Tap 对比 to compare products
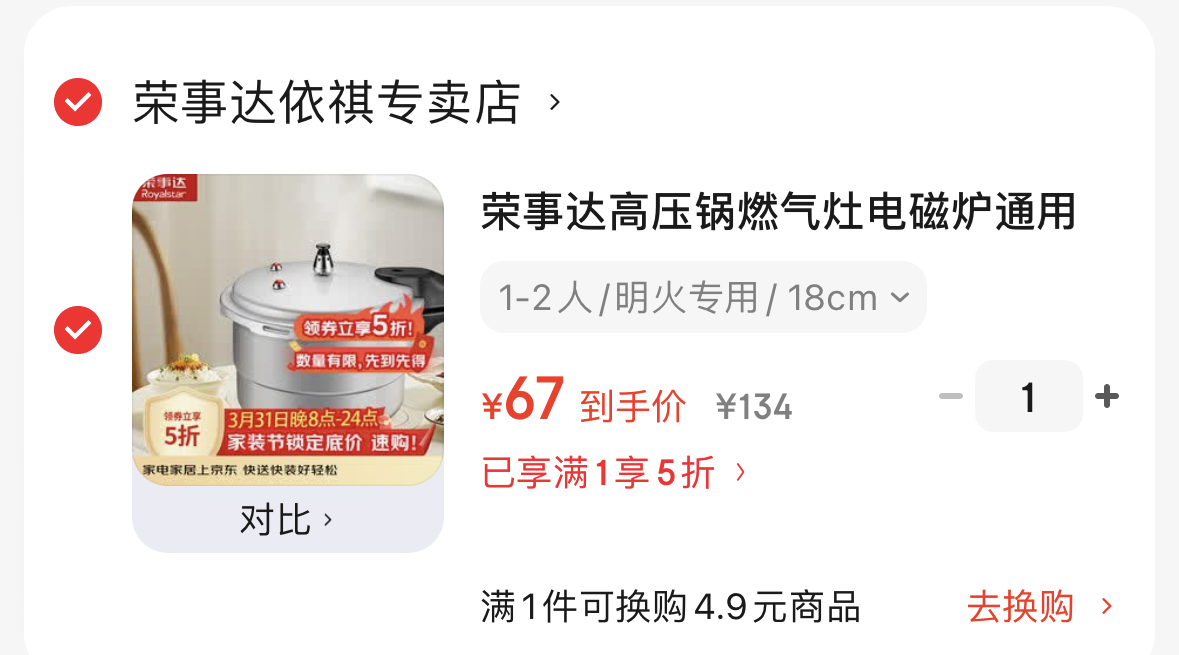Screen dimensions: 1179x655 (287, 520)
